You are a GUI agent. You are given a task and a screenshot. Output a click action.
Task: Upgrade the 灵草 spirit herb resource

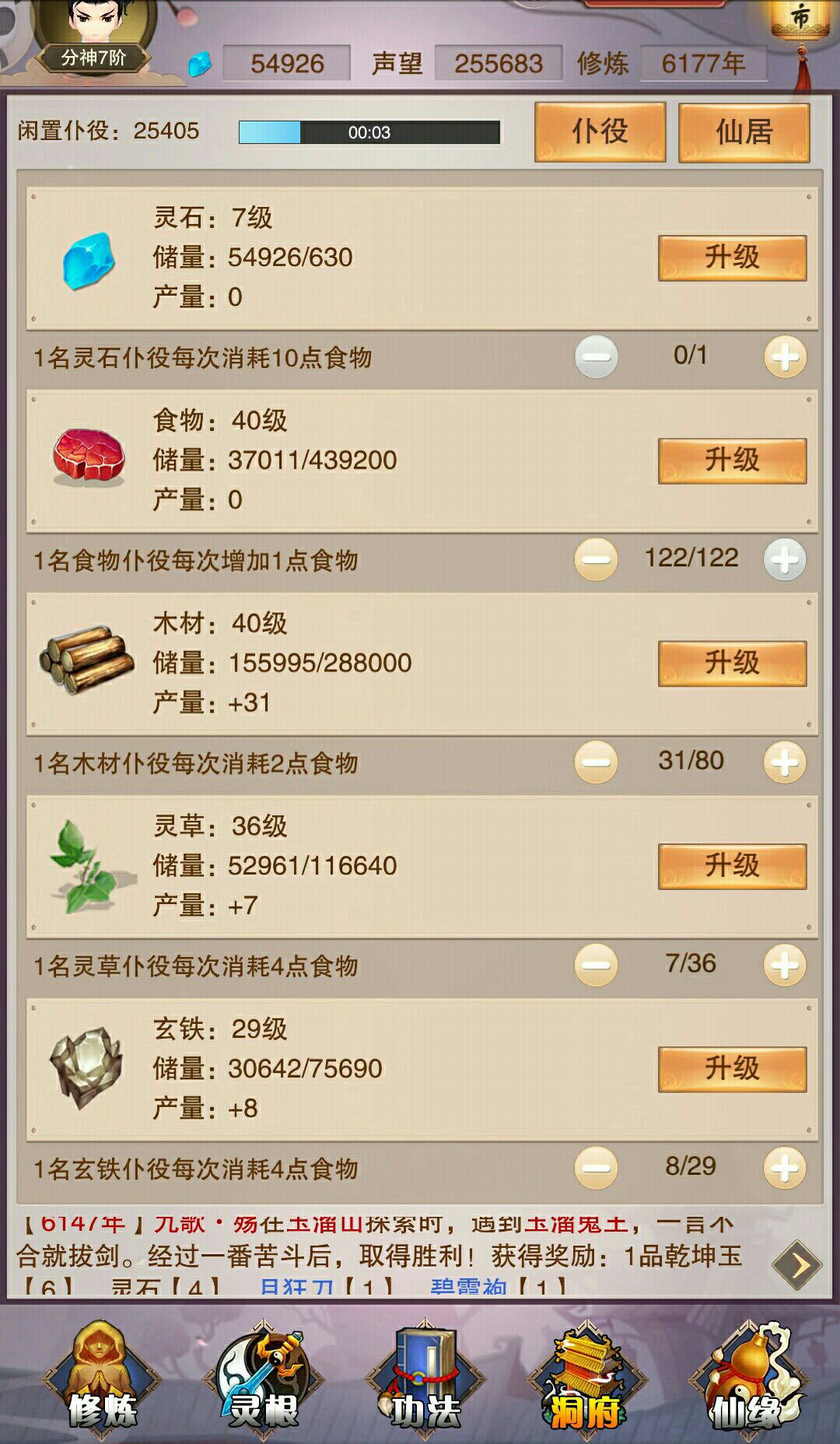pyautogui.click(x=732, y=866)
